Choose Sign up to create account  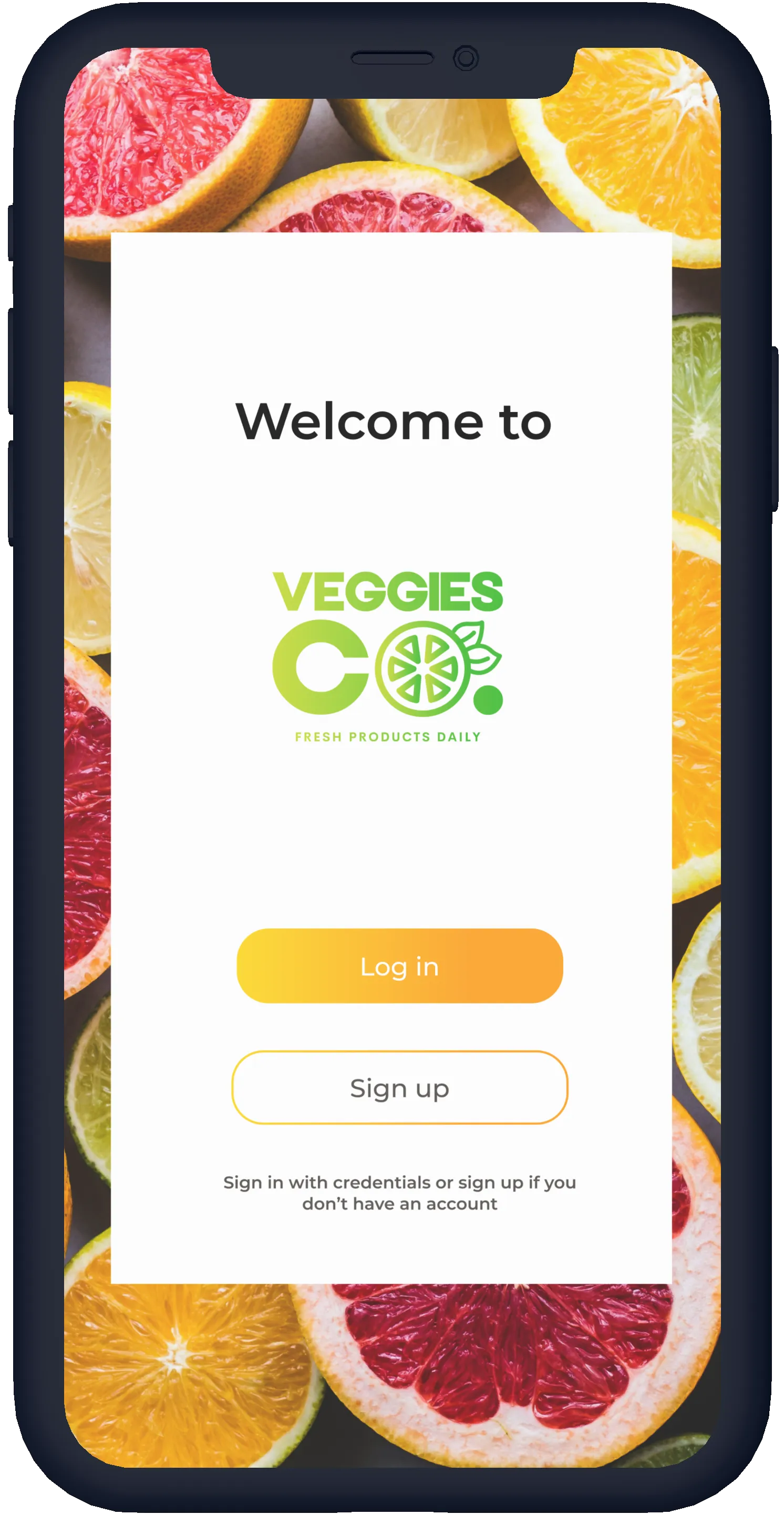[x=400, y=1087]
